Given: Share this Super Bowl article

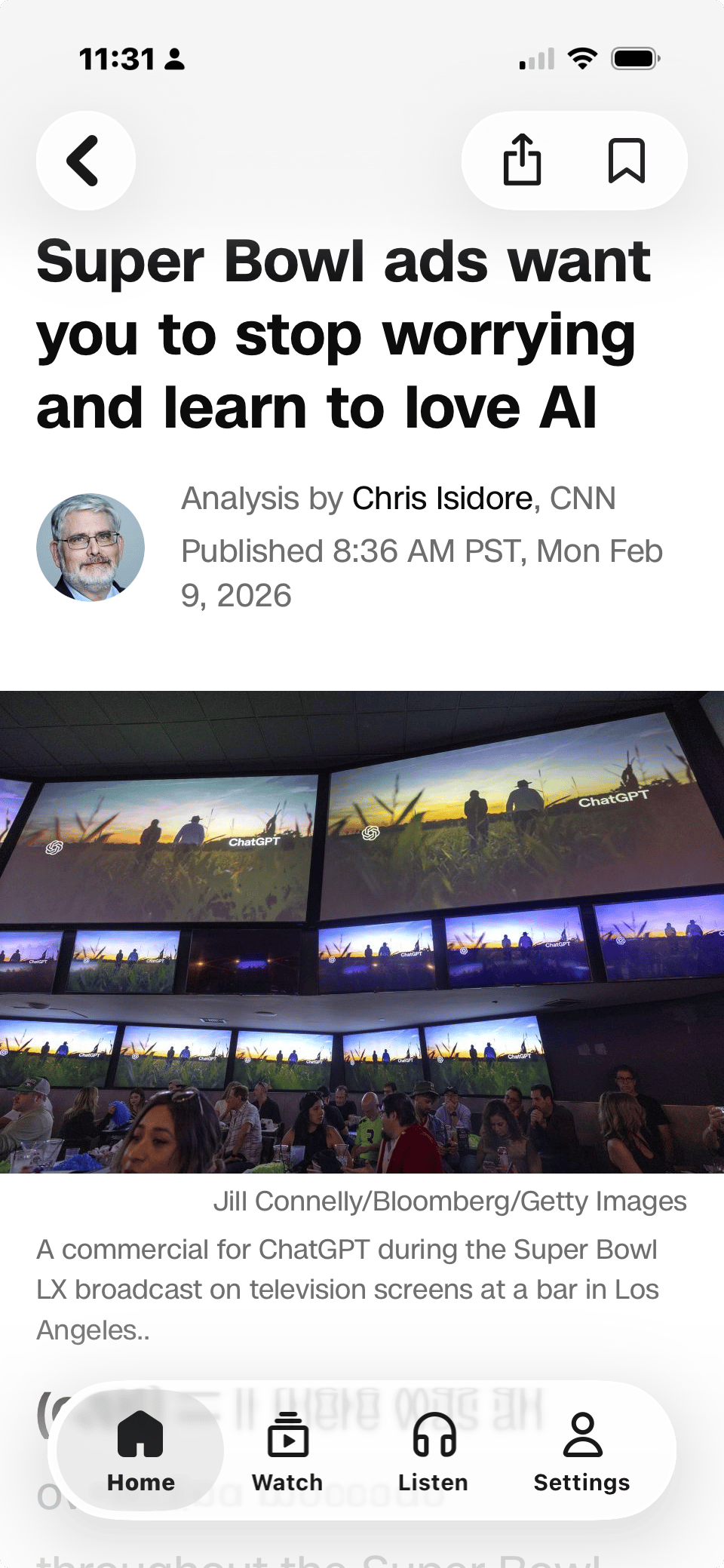Looking at the screenshot, I should 522,160.
